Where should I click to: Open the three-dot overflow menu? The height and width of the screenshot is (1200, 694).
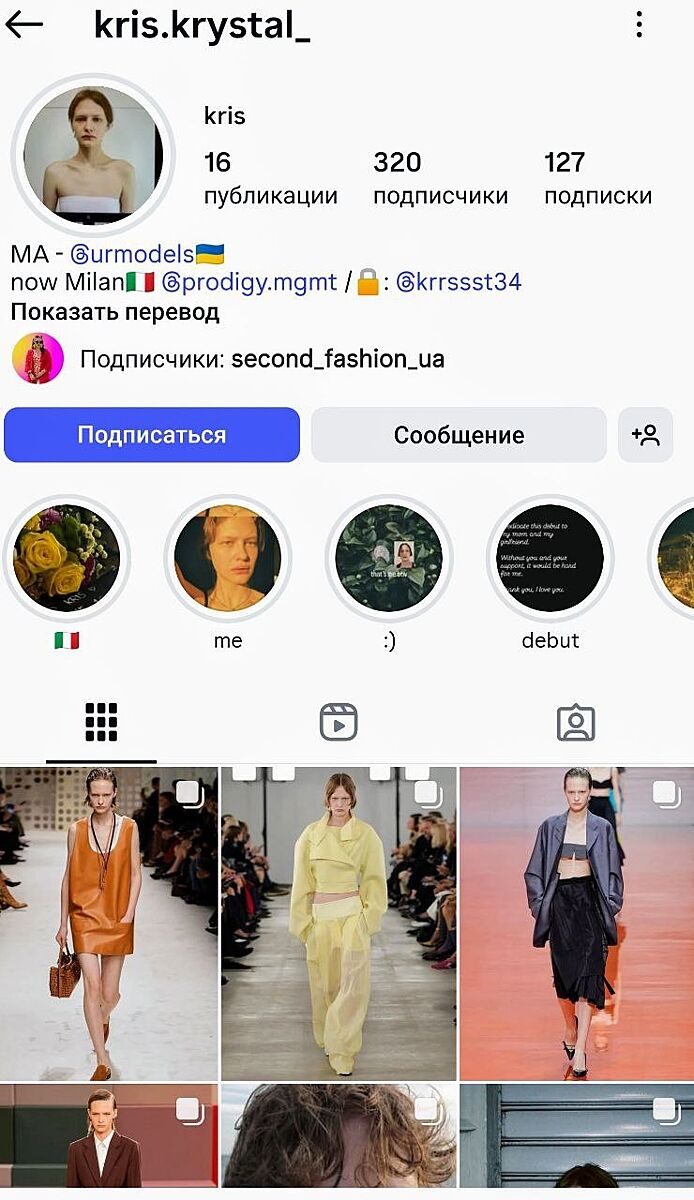coord(639,26)
